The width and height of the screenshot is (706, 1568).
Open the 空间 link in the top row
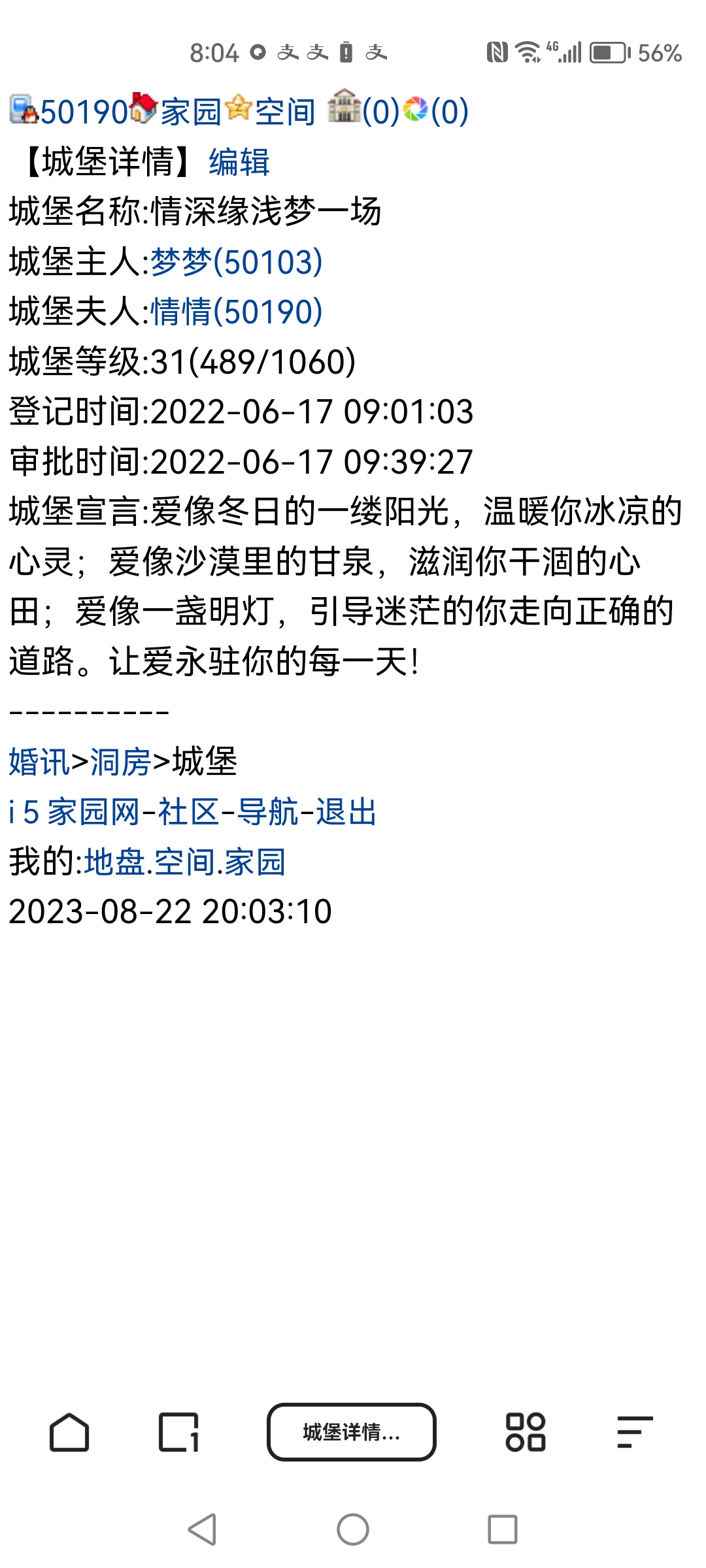[x=285, y=112]
